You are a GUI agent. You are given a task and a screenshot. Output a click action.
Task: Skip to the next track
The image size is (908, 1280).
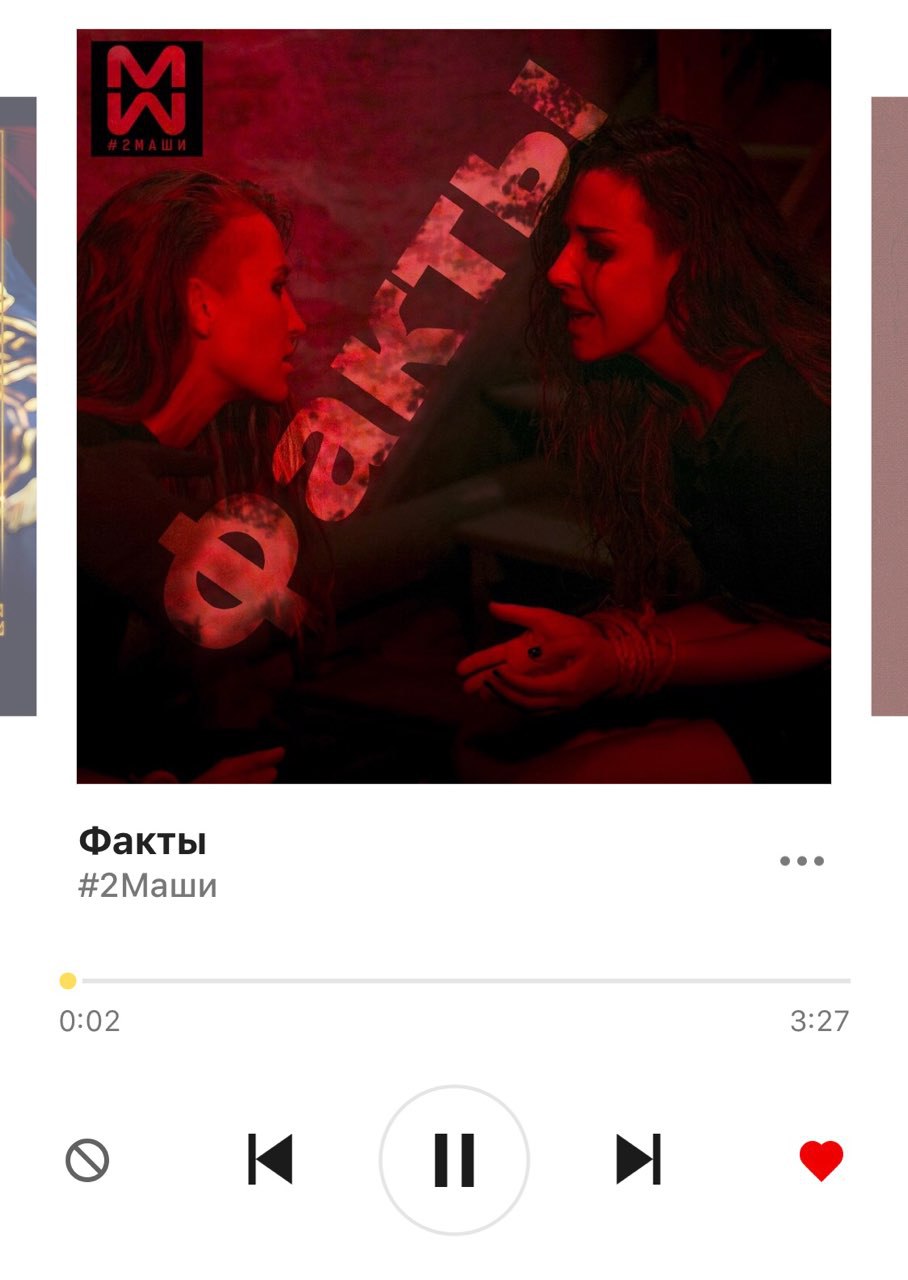[x=638, y=1161]
